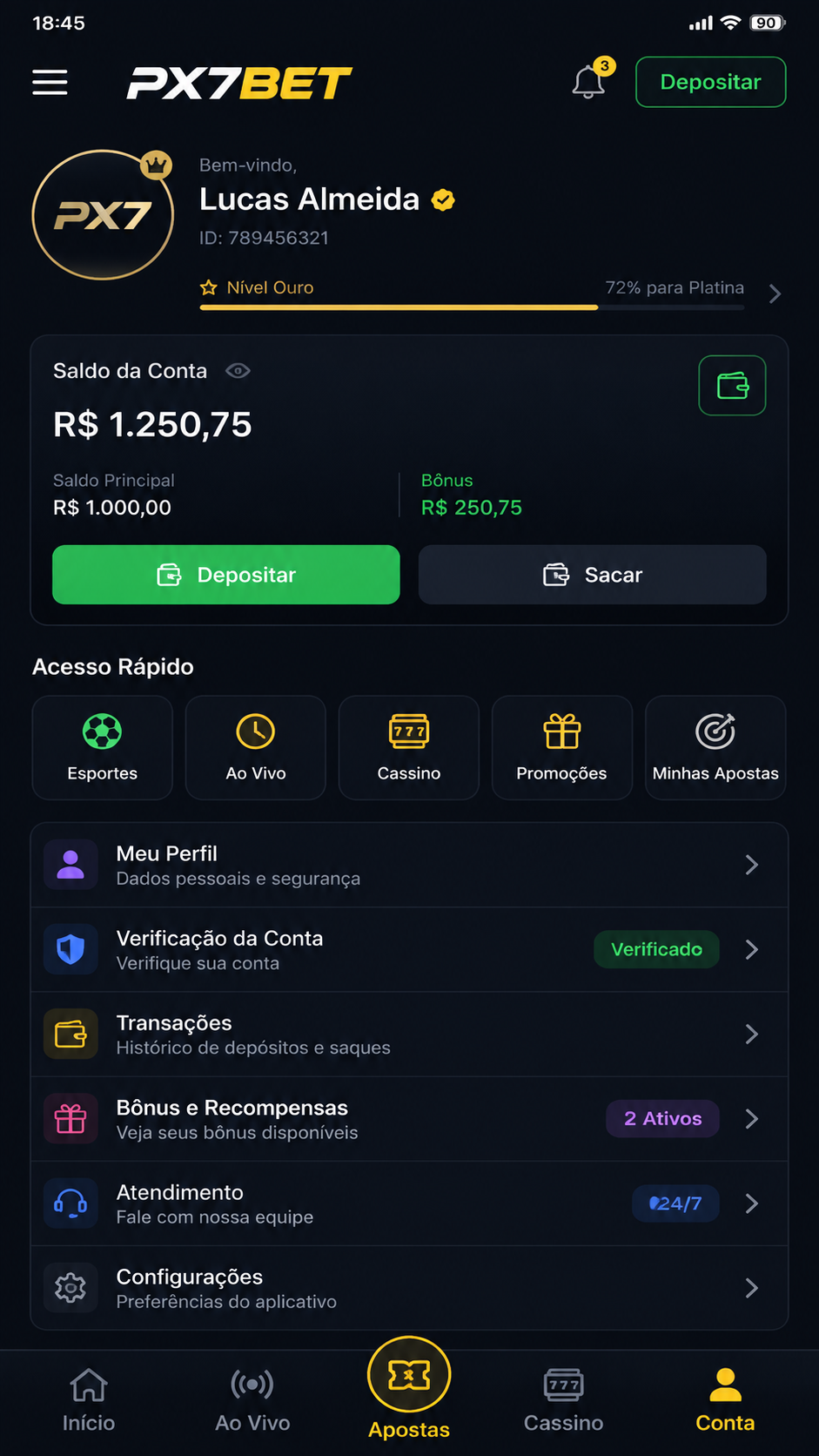Switch to the Início tab
This screenshot has width=819, height=1456.
point(89,1400)
